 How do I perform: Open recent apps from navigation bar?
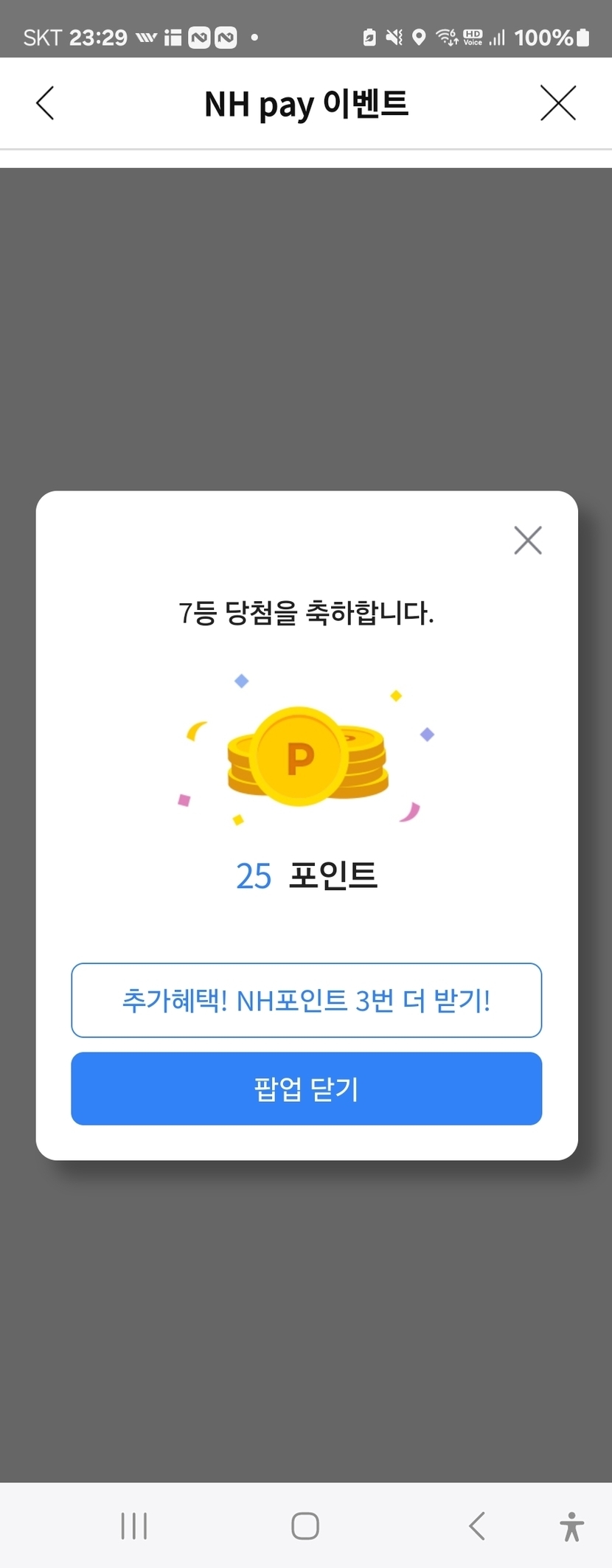coord(134,1526)
